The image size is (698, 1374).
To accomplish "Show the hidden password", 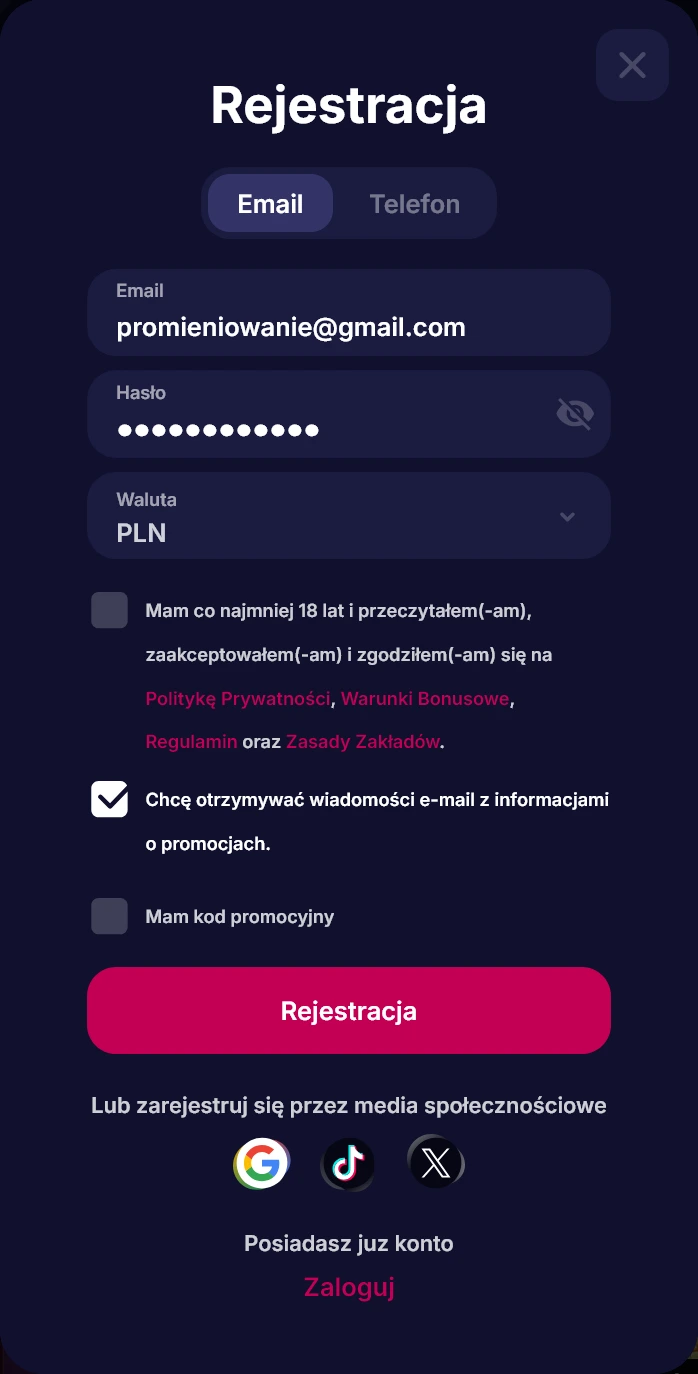I will 574,413.
